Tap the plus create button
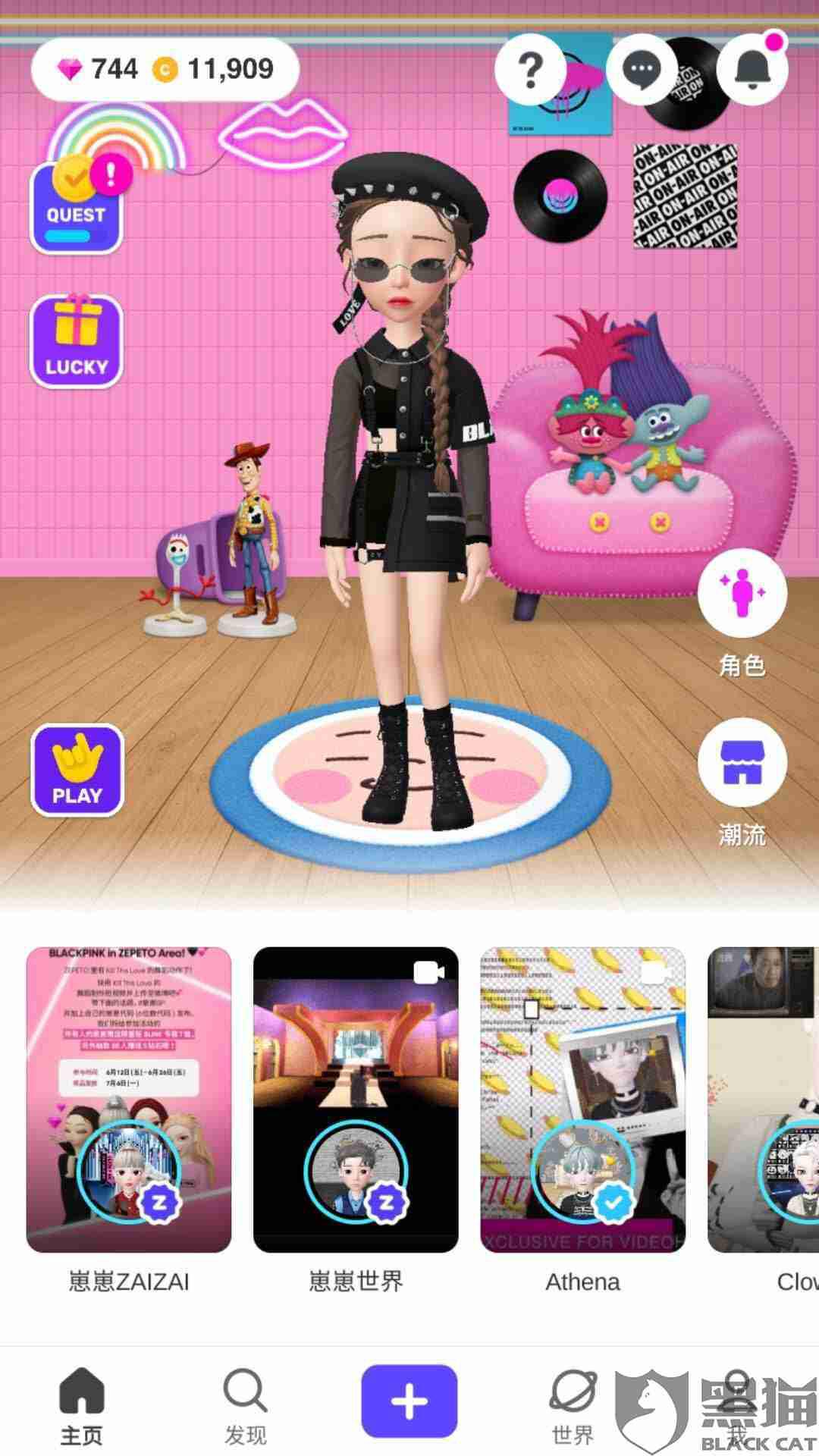 pyautogui.click(x=409, y=1401)
